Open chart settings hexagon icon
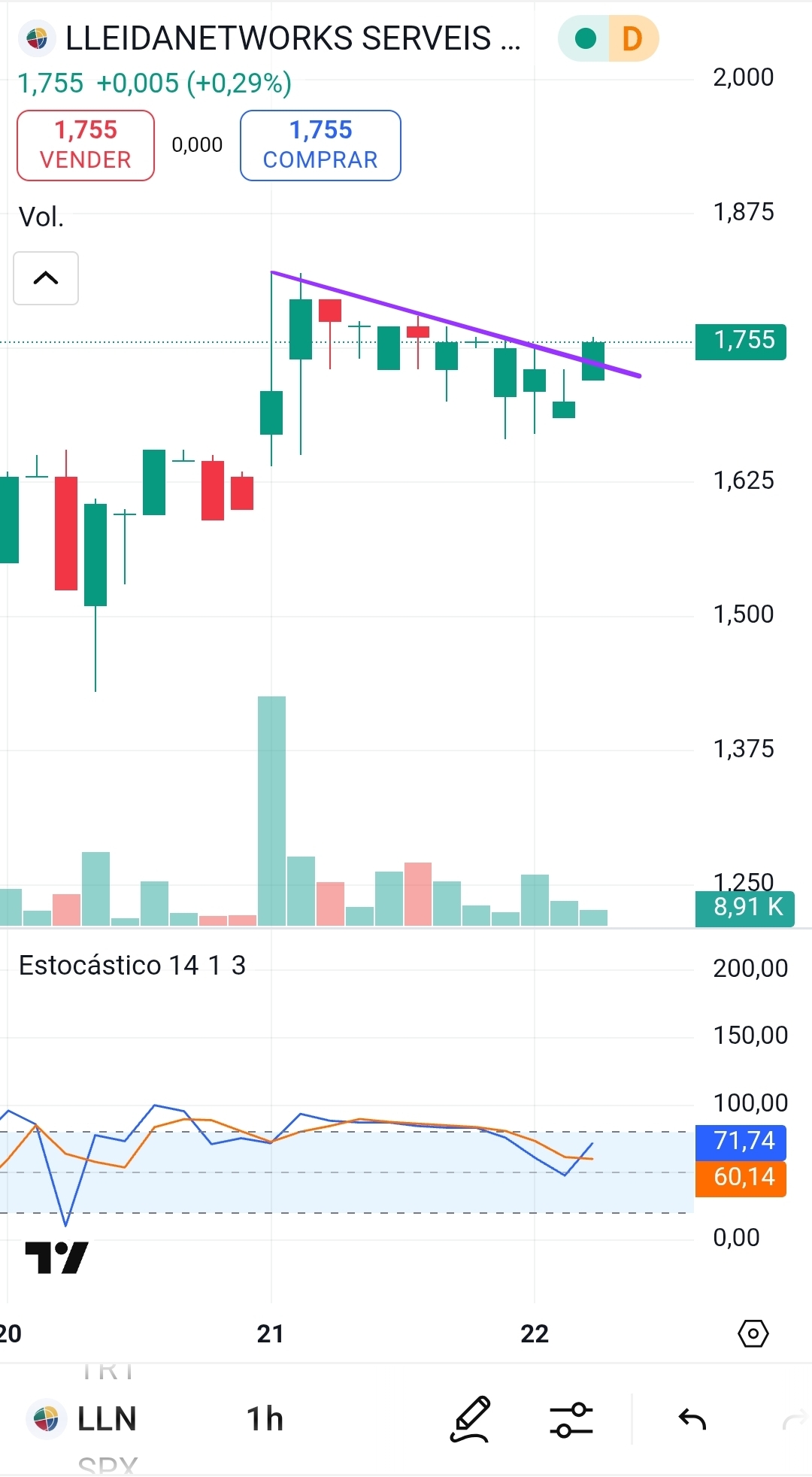This screenshot has height=1477, width=812. tap(753, 1333)
